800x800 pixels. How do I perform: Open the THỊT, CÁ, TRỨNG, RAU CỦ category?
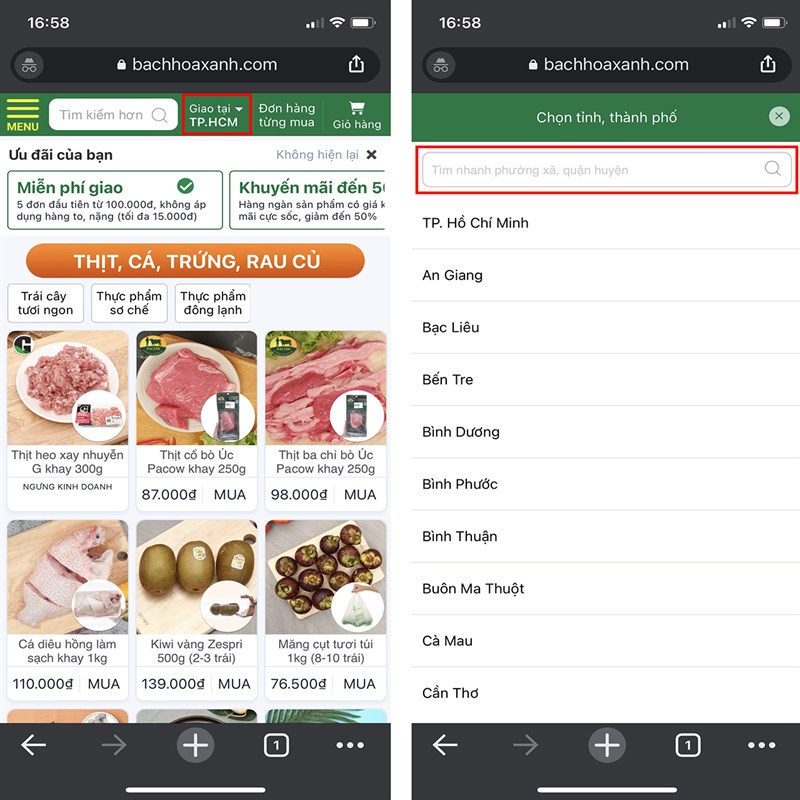tap(195, 261)
